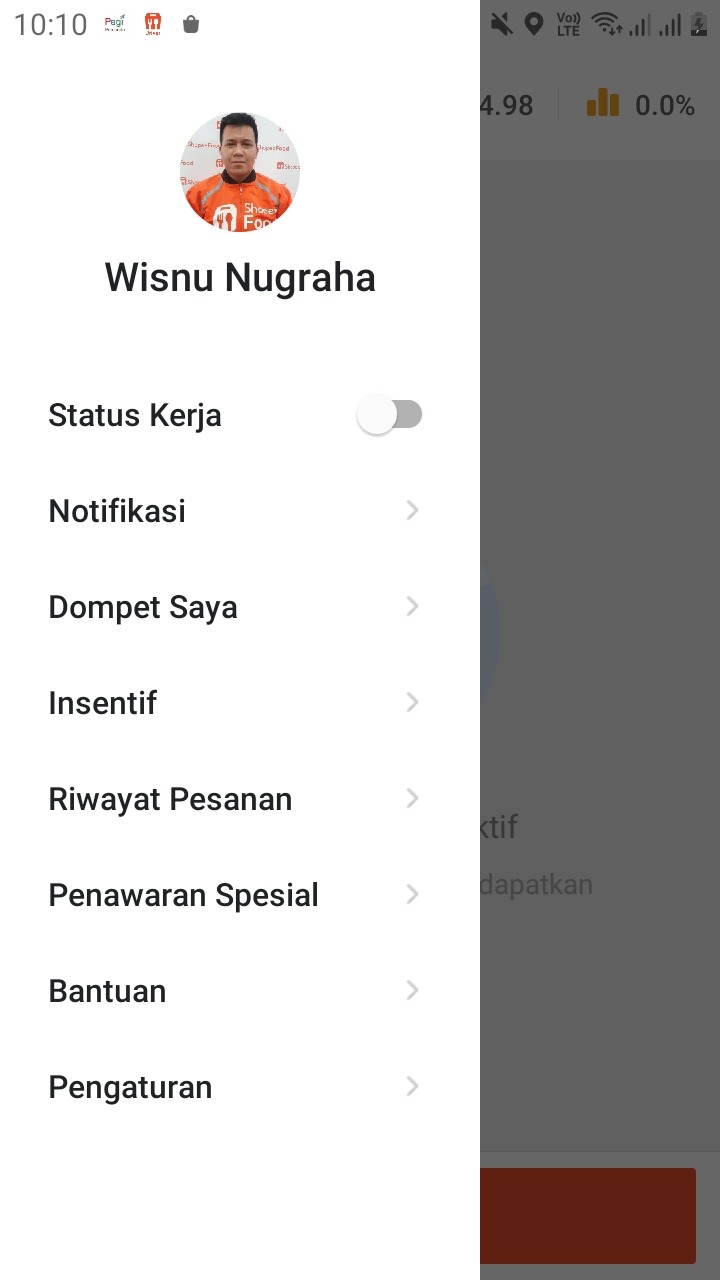Open Pengaturan settings
Image resolution: width=720 pixels, height=1280 pixels.
(x=235, y=1087)
